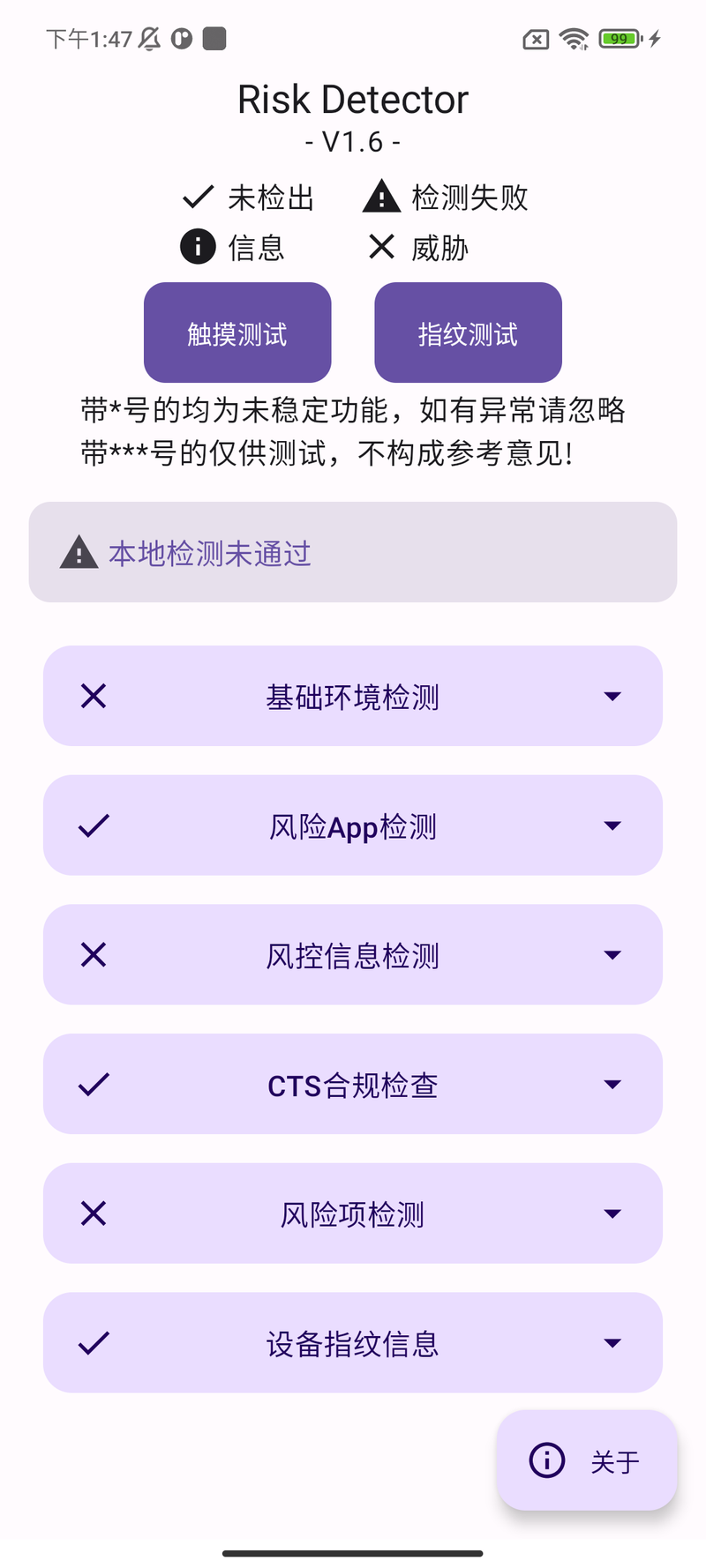Screen dimensions: 706x1568
Task: Expand the 风控信息检测 section
Action: tap(353, 954)
